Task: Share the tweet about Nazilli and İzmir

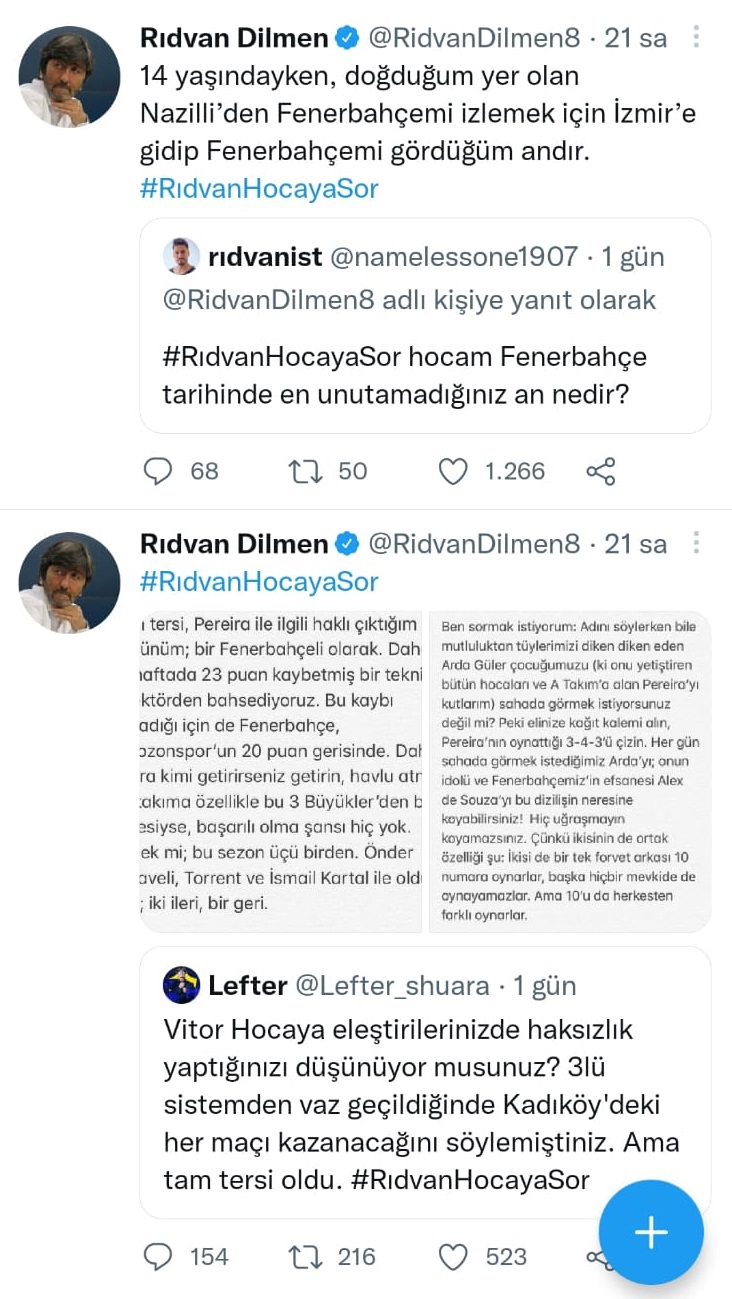Action: click(x=600, y=471)
